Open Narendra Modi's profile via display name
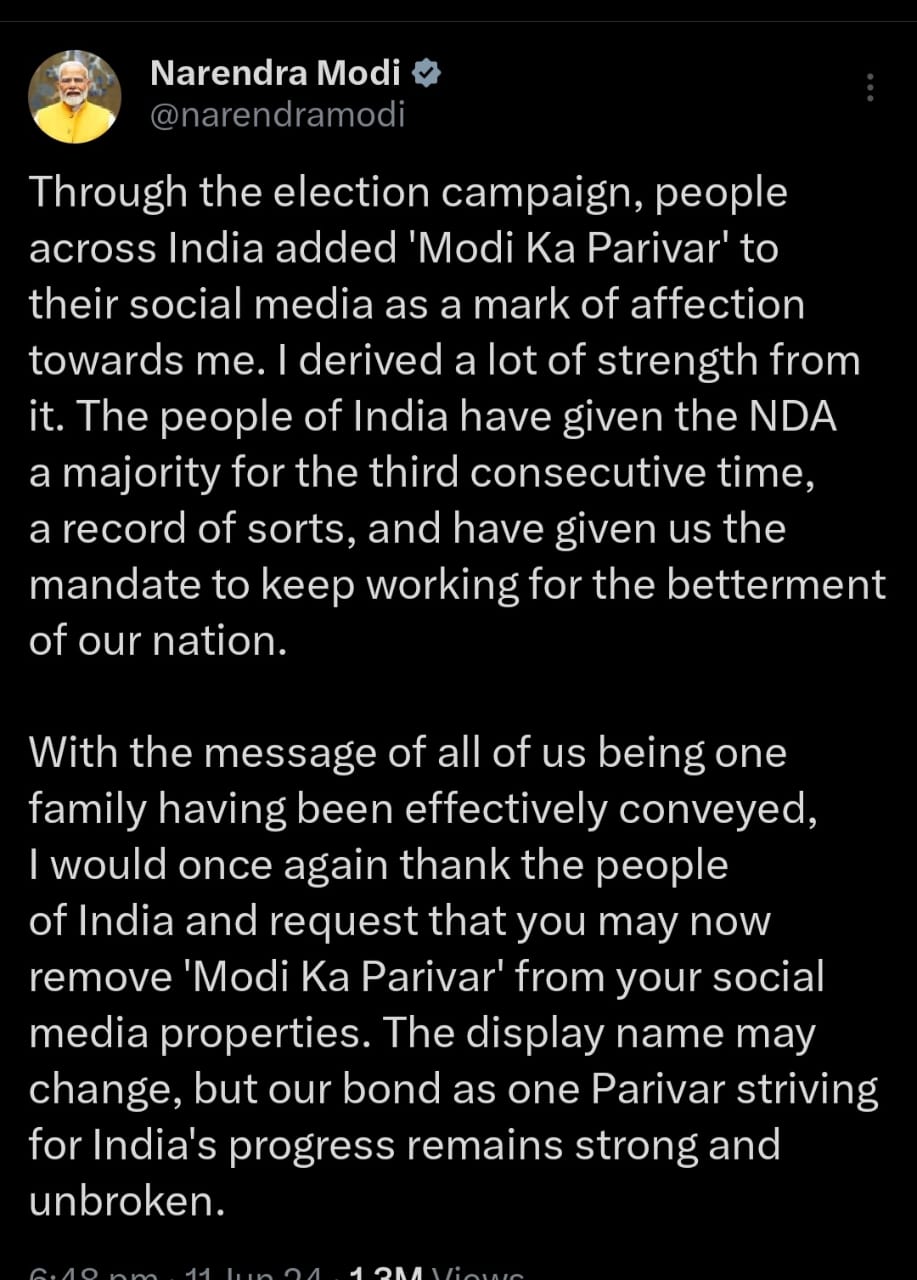Screen dimensions: 917x1280 [280, 72]
